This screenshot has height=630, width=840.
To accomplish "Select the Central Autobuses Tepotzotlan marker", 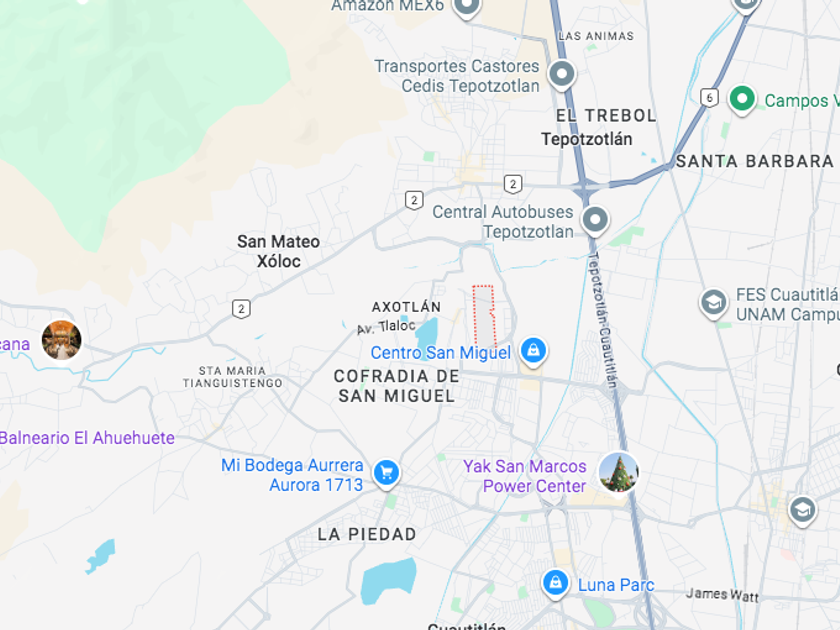I will coord(595,221).
